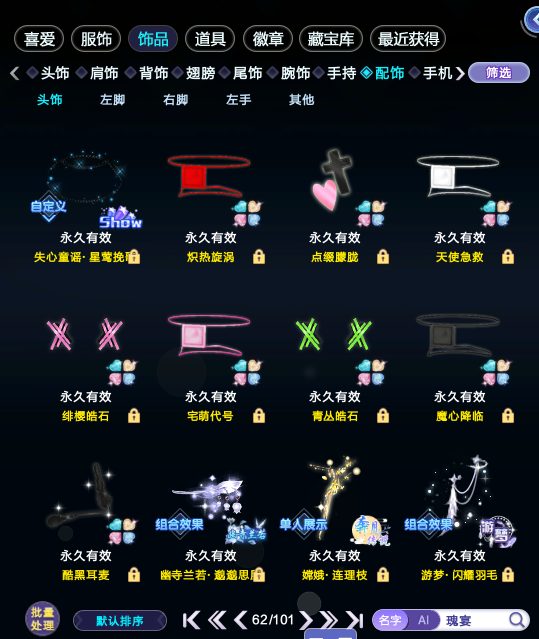The image size is (539, 639).
Task: Tap the search magnifier icon
Action: pyautogui.click(x=517, y=620)
